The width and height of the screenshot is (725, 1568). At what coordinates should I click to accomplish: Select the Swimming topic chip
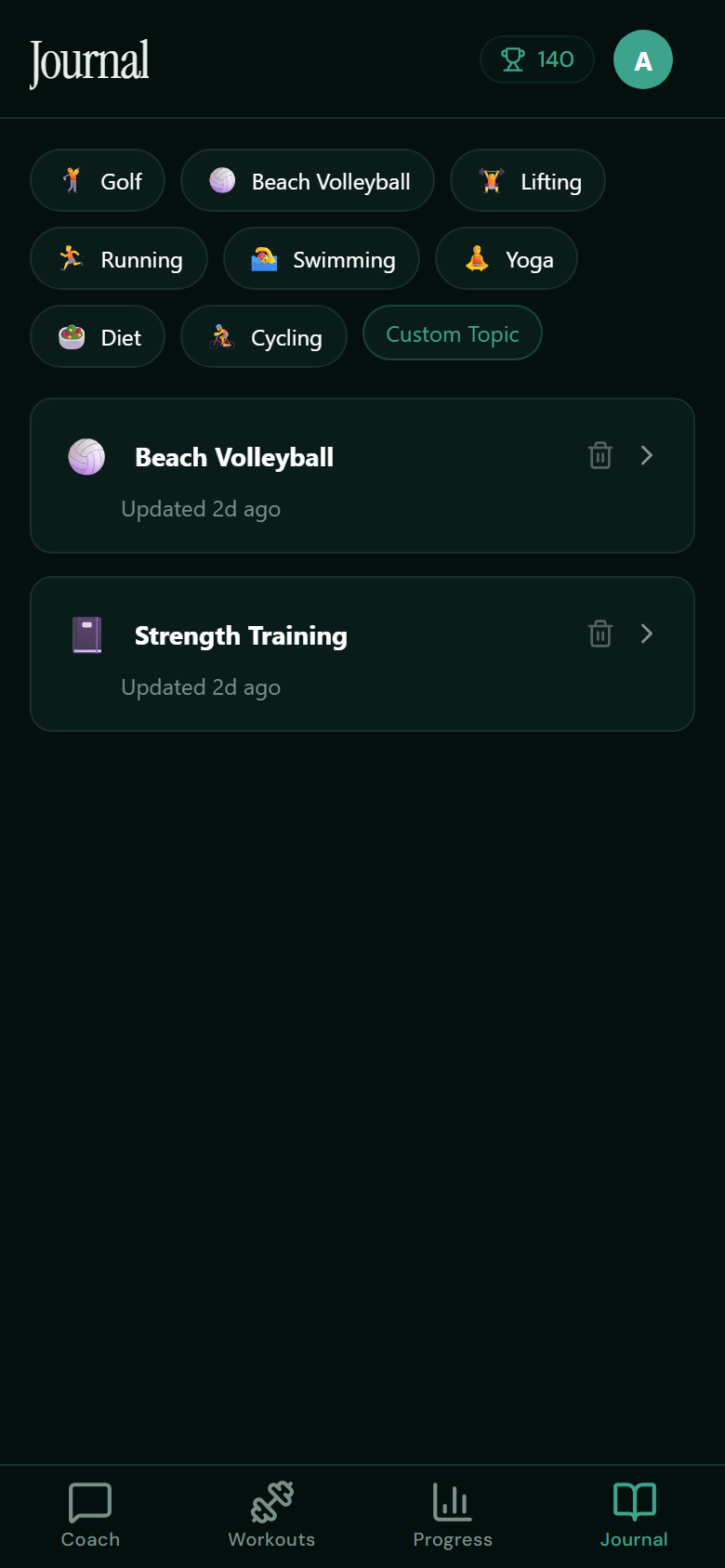pos(321,258)
